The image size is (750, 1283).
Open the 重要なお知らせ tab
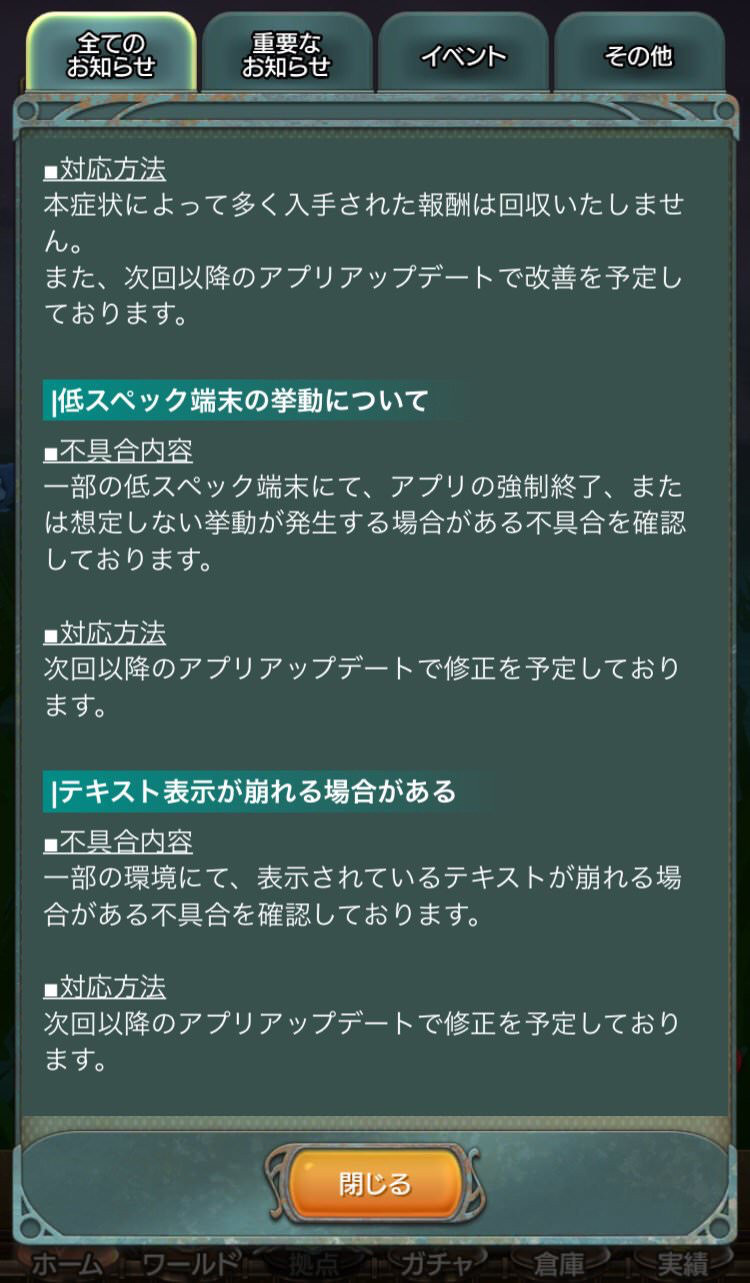click(x=287, y=55)
